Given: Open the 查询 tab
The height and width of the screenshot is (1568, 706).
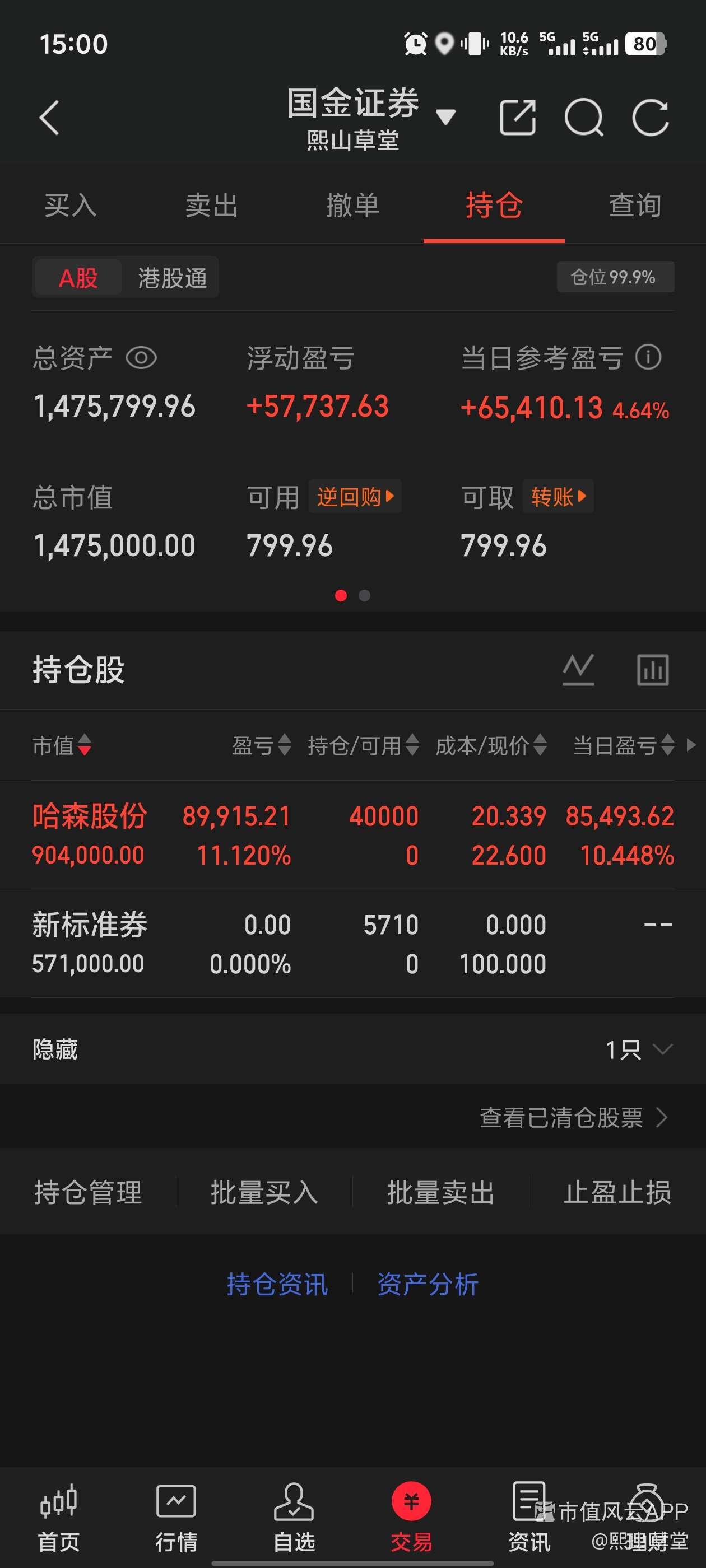Looking at the screenshot, I should pyautogui.click(x=635, y=205).
